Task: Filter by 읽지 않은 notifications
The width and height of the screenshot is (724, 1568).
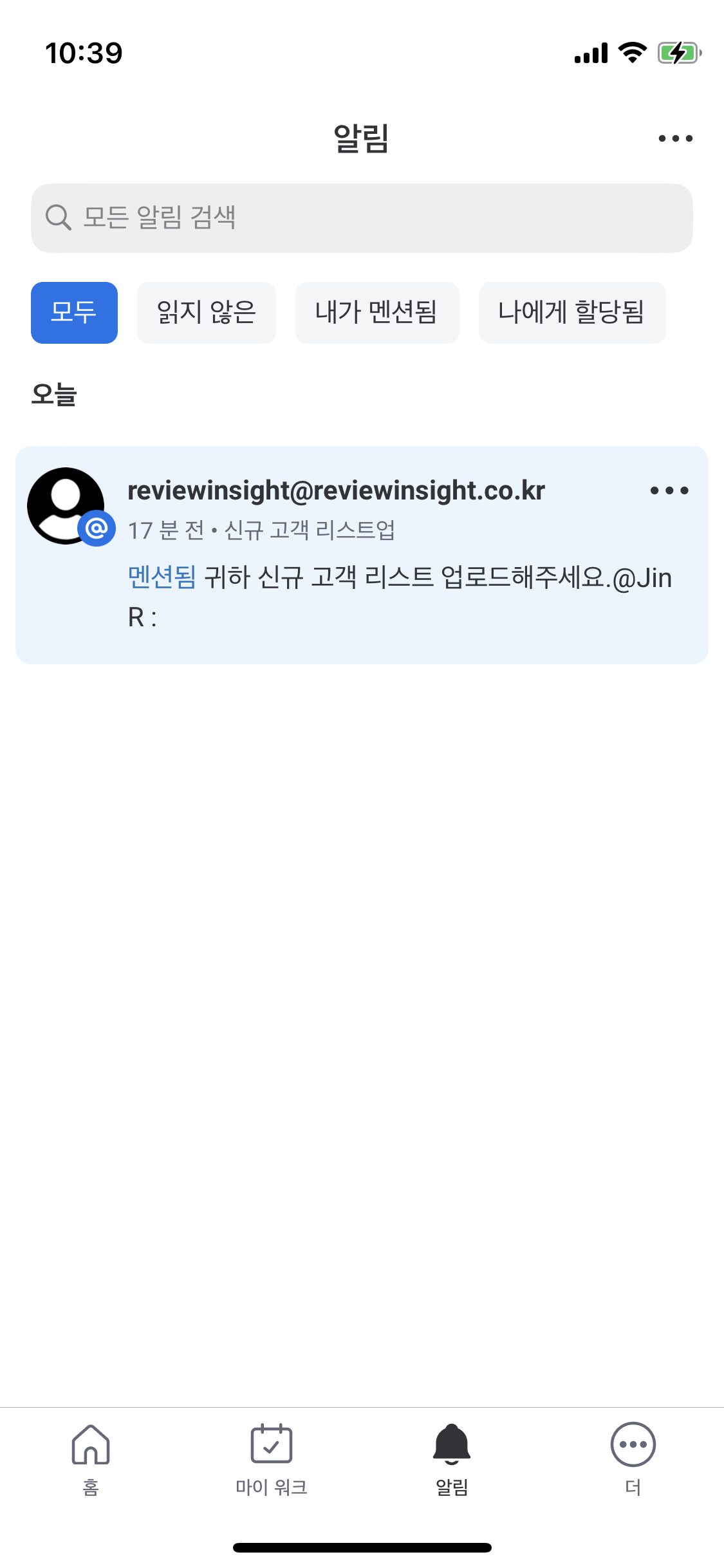Action: [x=206, y=313]
